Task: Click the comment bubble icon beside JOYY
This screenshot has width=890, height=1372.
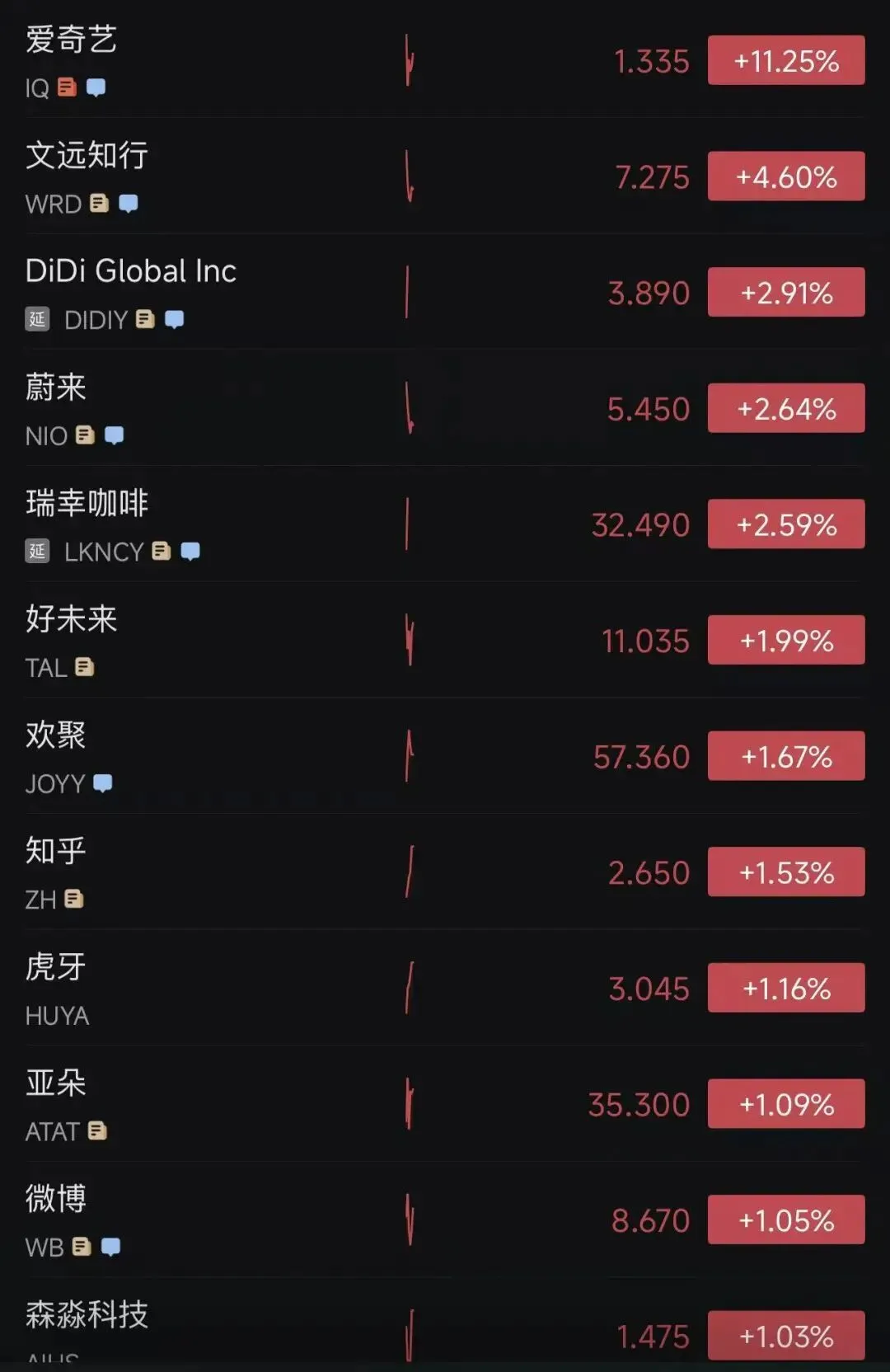Action: coord(102,783)
